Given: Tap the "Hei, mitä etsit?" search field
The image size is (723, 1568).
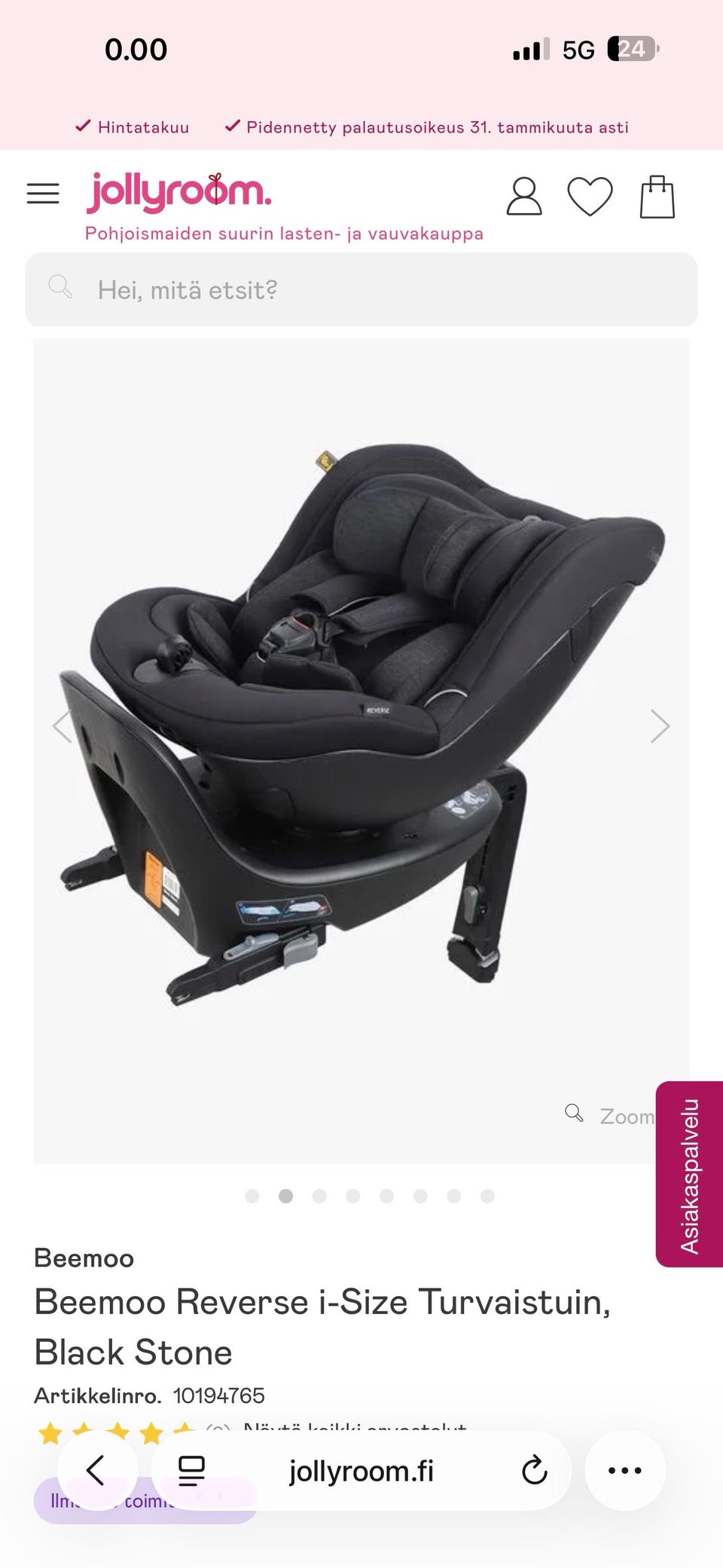Looking at the screenshot, I should (x=361, y=289).
